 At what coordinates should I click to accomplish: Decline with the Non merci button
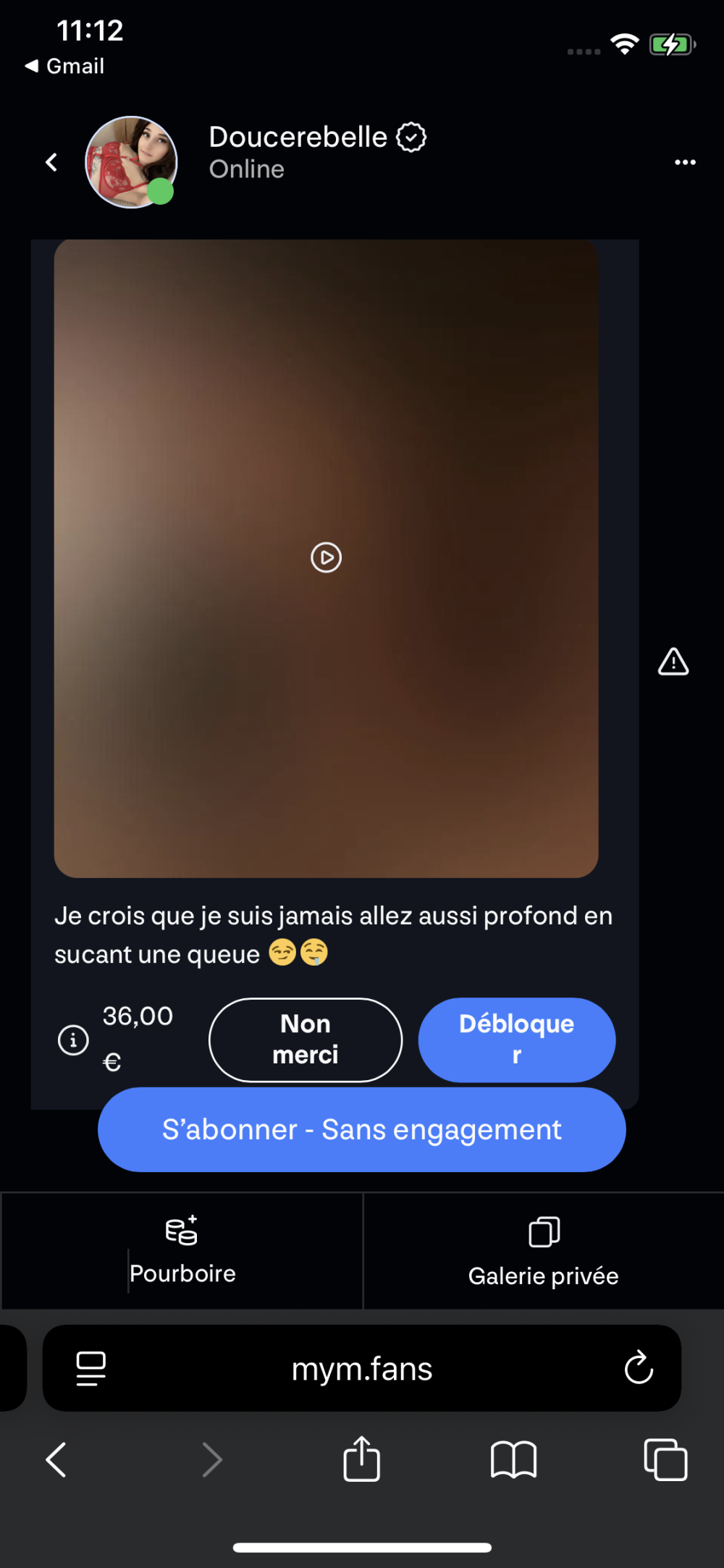point(305,1040)
